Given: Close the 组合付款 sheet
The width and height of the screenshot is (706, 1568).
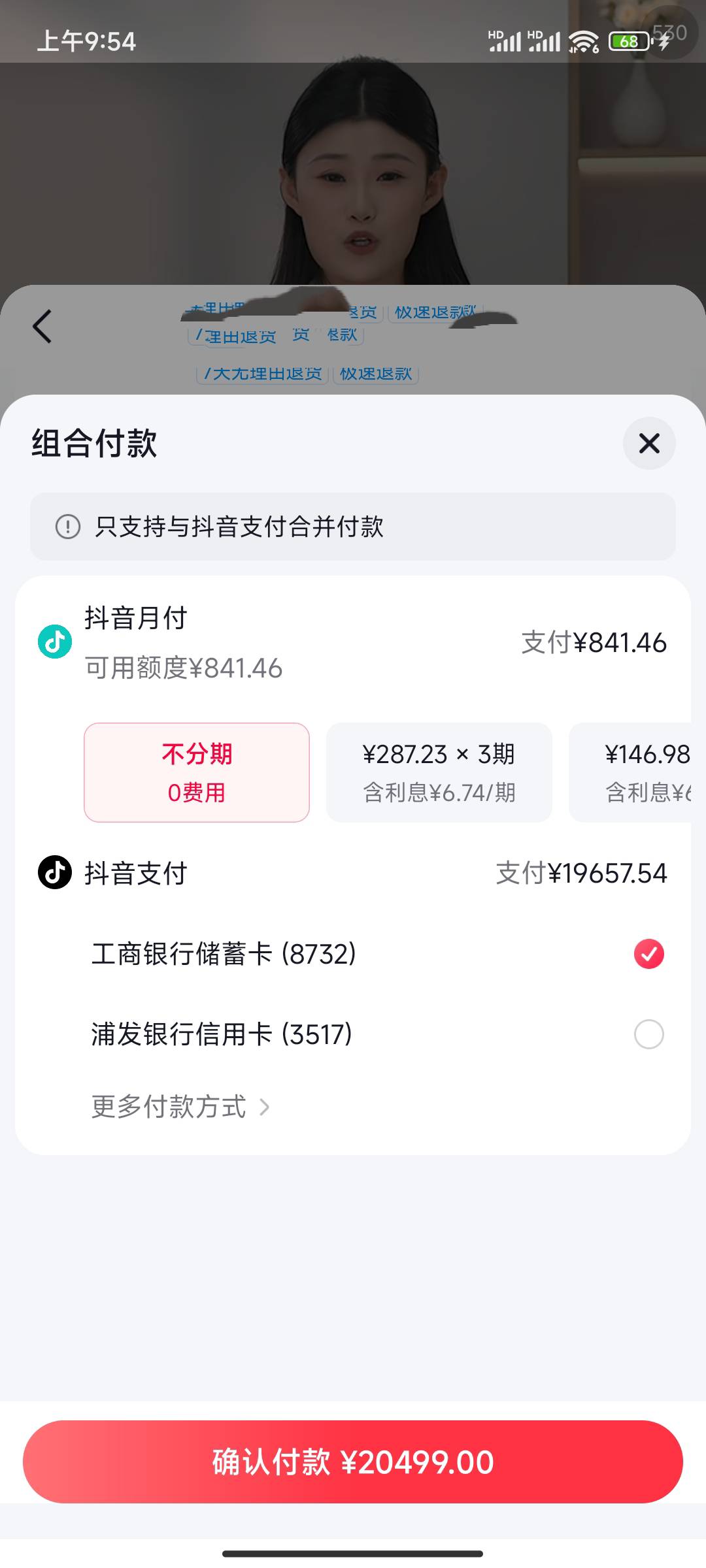Looking at the screenshot, I should (x=649, y=443).
